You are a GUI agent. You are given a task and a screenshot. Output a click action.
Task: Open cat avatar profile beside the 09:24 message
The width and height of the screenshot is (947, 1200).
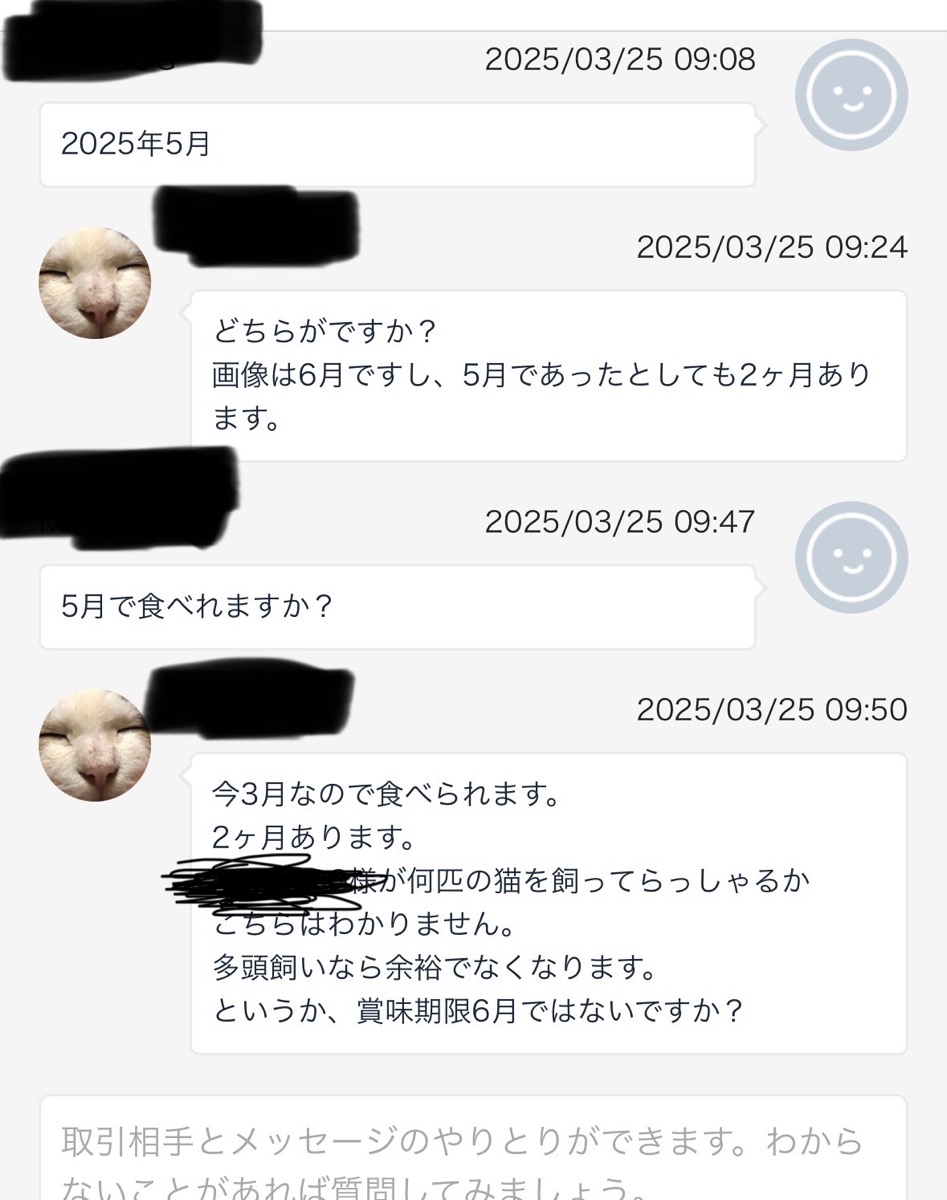pyautogui.click(x=95, y=282)
